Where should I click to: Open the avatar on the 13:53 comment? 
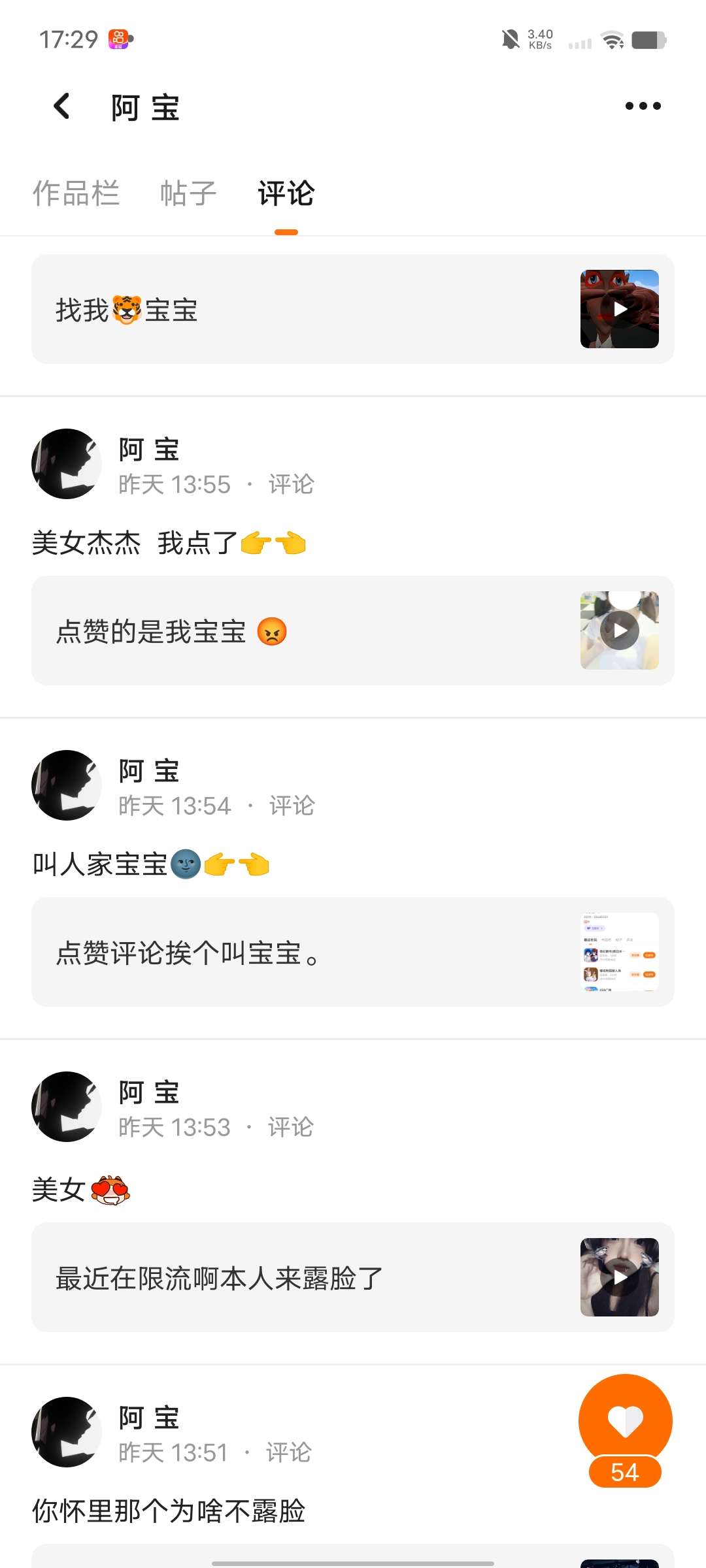click(67, 1107)
